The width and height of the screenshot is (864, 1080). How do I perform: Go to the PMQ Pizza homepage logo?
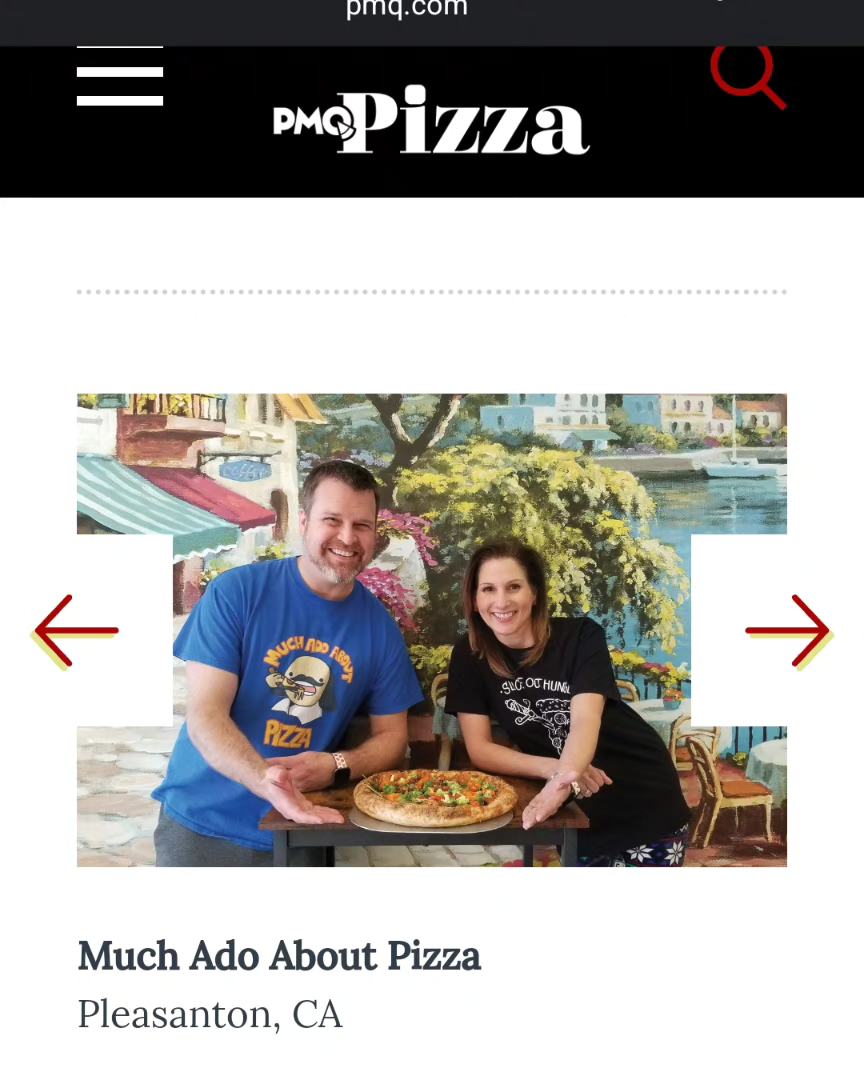point(431,122)
